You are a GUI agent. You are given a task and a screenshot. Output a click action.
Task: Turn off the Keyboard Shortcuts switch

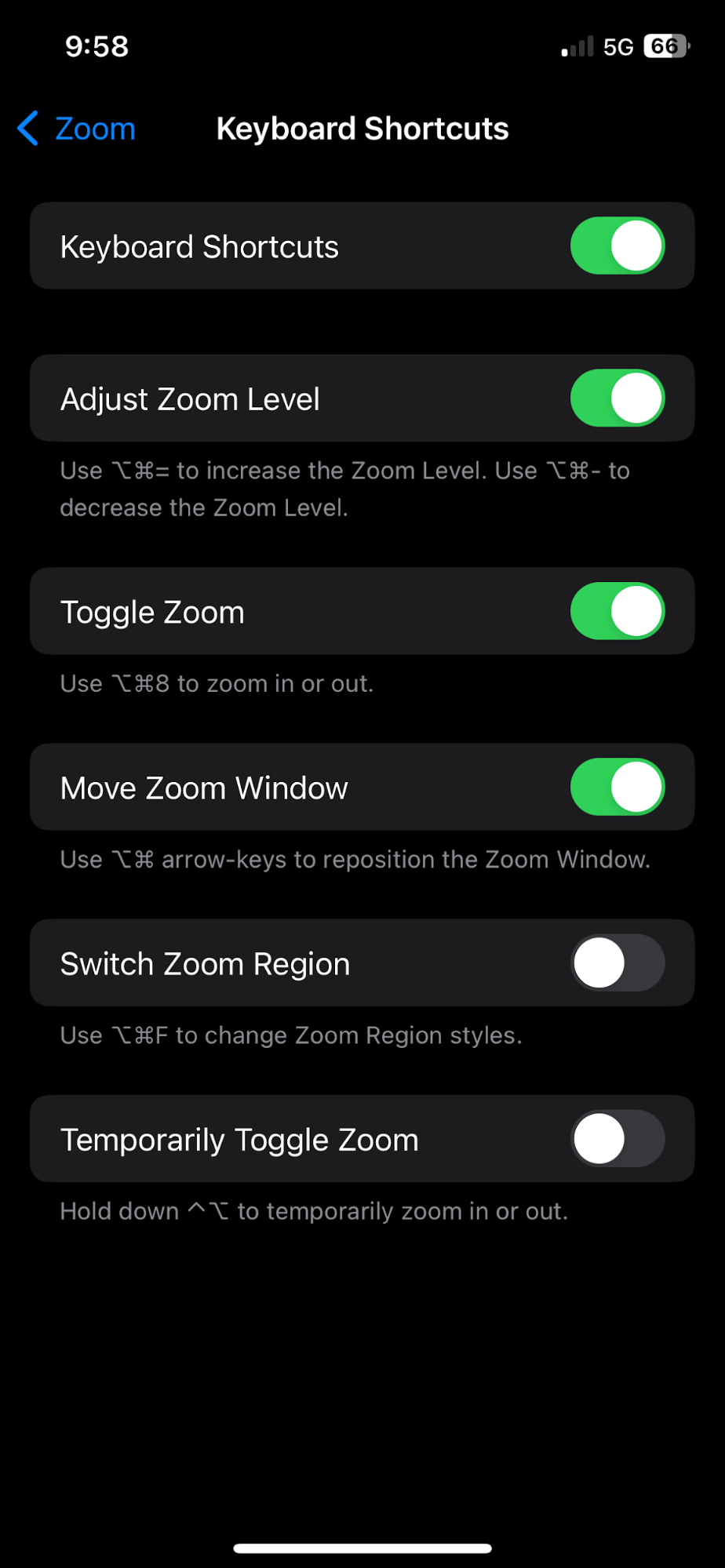pyautogui.click(x=617, y=246)
